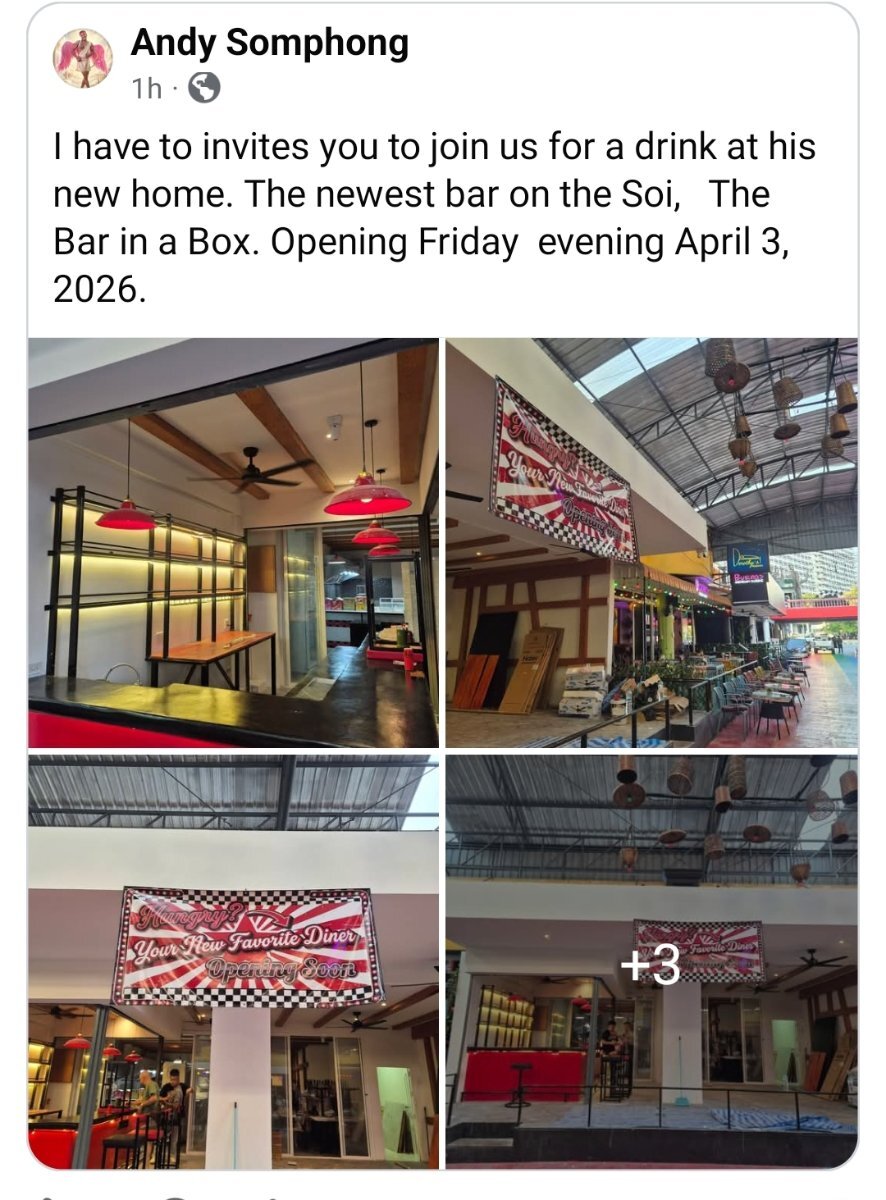Open the photo of the bar interior with red lamps
This screenshot has height=1200, width=886.
pyautogui.click(x=233, y=543)
